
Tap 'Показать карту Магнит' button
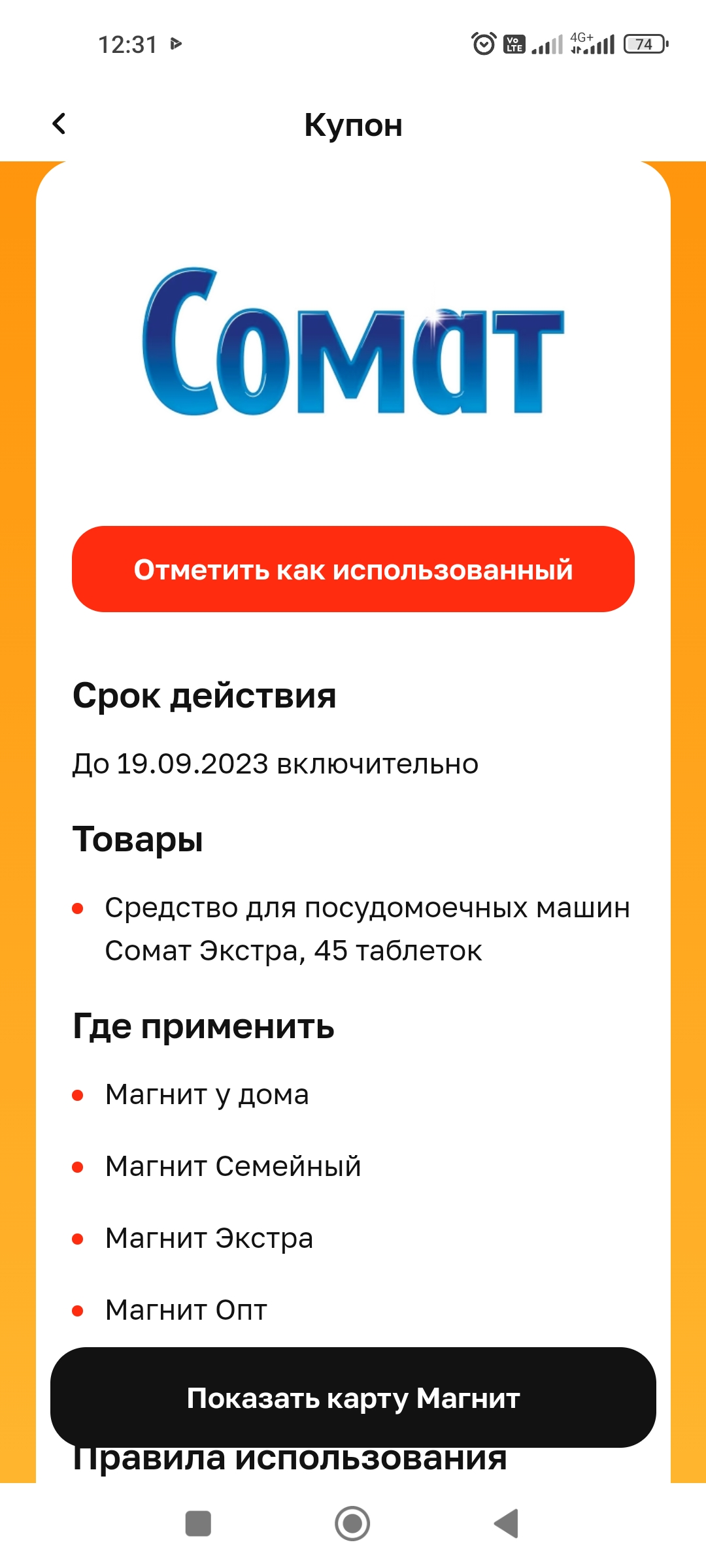(353, 1397)
